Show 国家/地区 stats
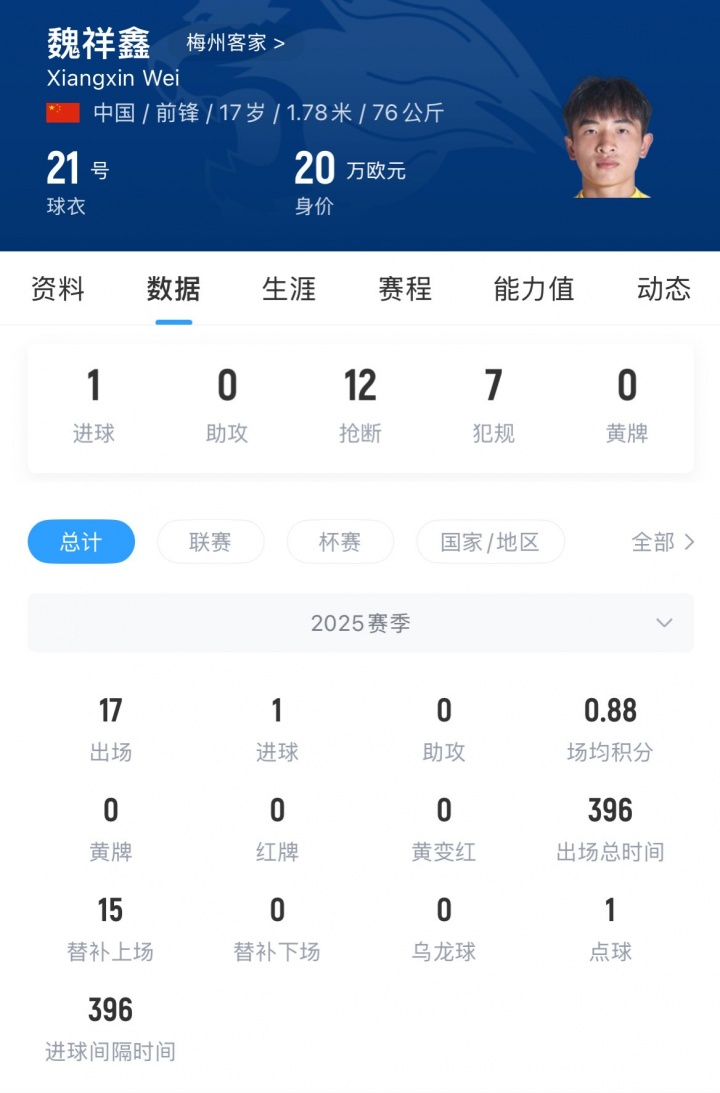The height and width of the screenshot is (1093, 720). 490,542
